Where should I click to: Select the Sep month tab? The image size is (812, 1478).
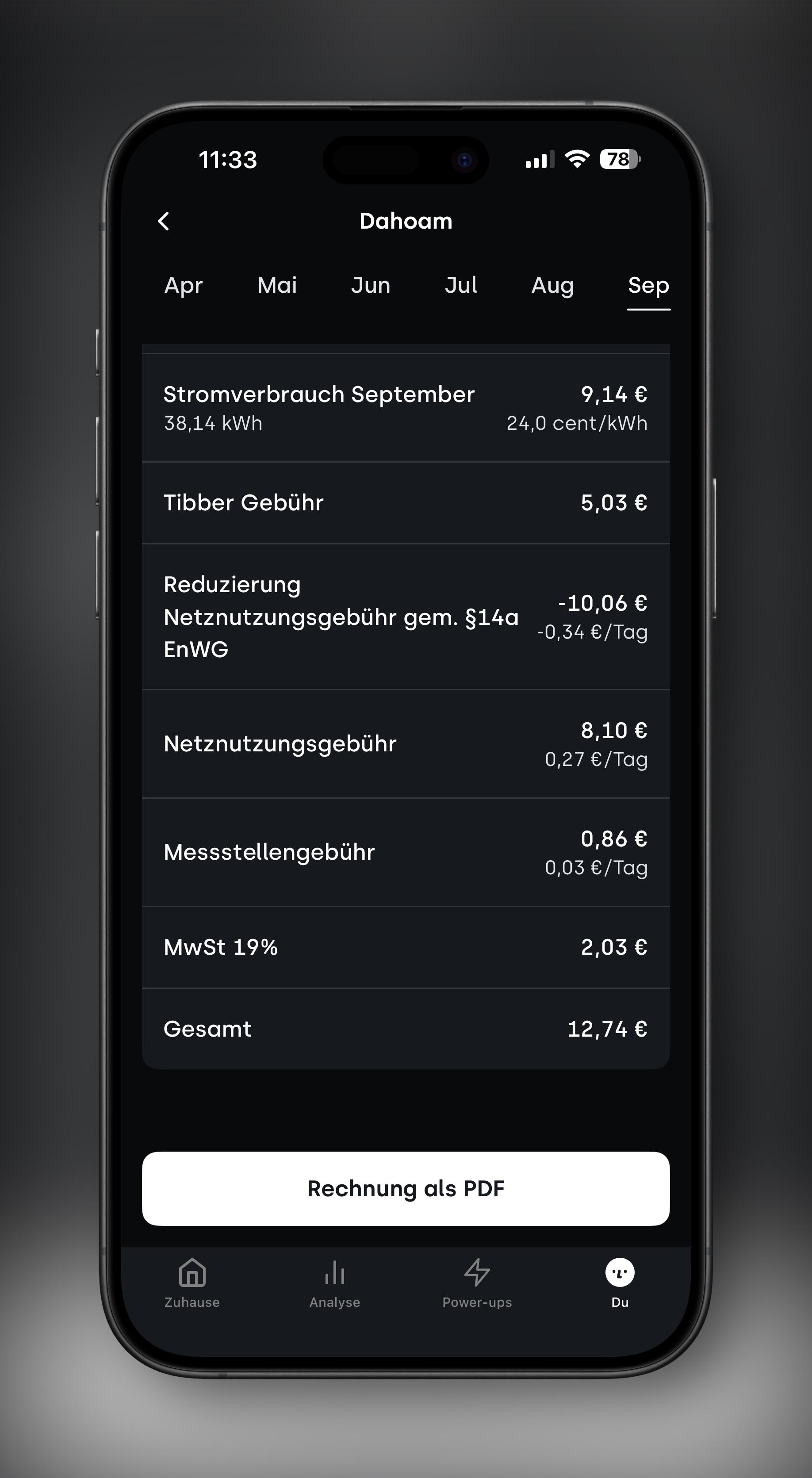point(648,285)
